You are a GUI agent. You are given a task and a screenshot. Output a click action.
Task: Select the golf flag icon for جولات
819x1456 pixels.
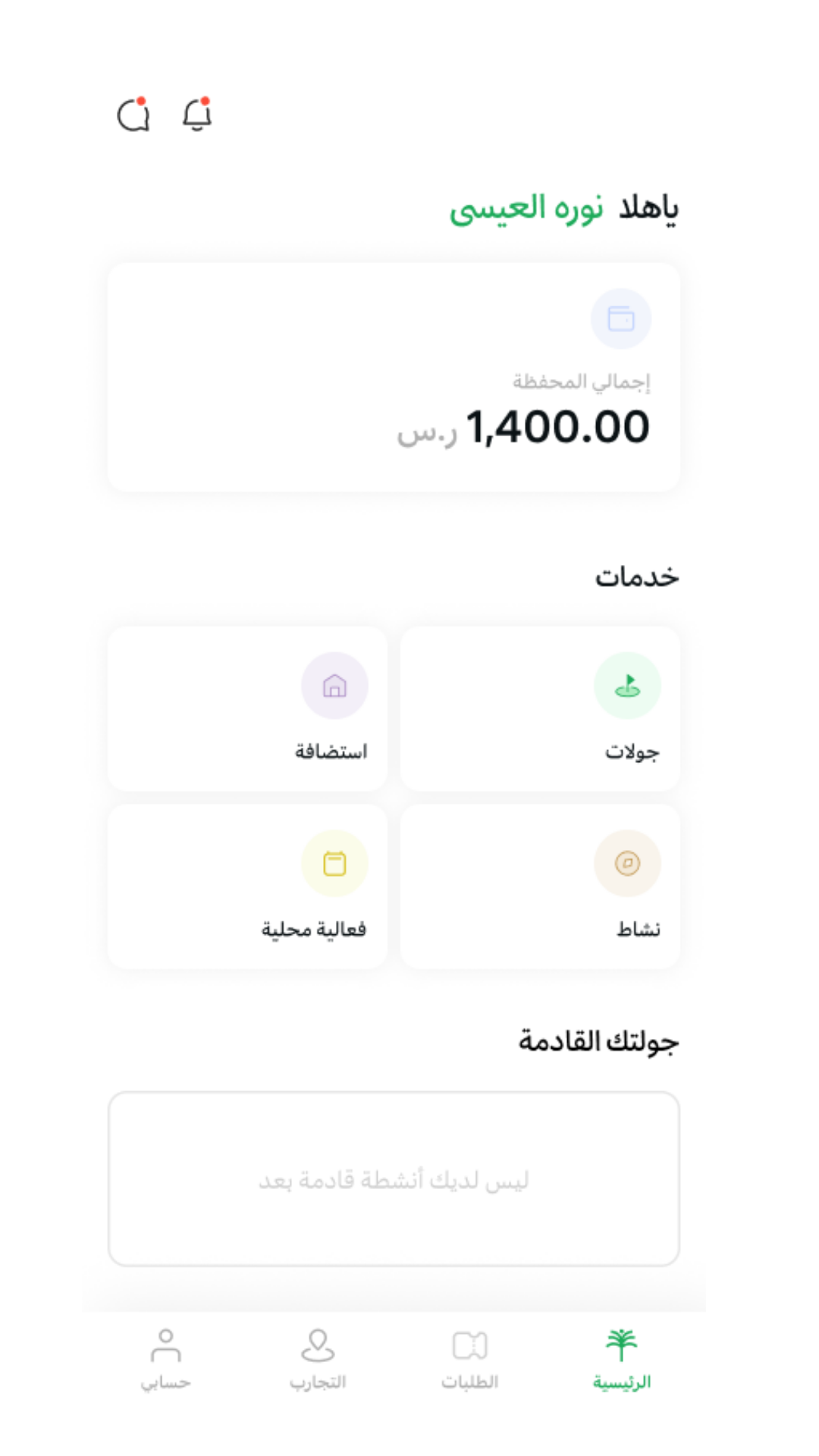627,685
